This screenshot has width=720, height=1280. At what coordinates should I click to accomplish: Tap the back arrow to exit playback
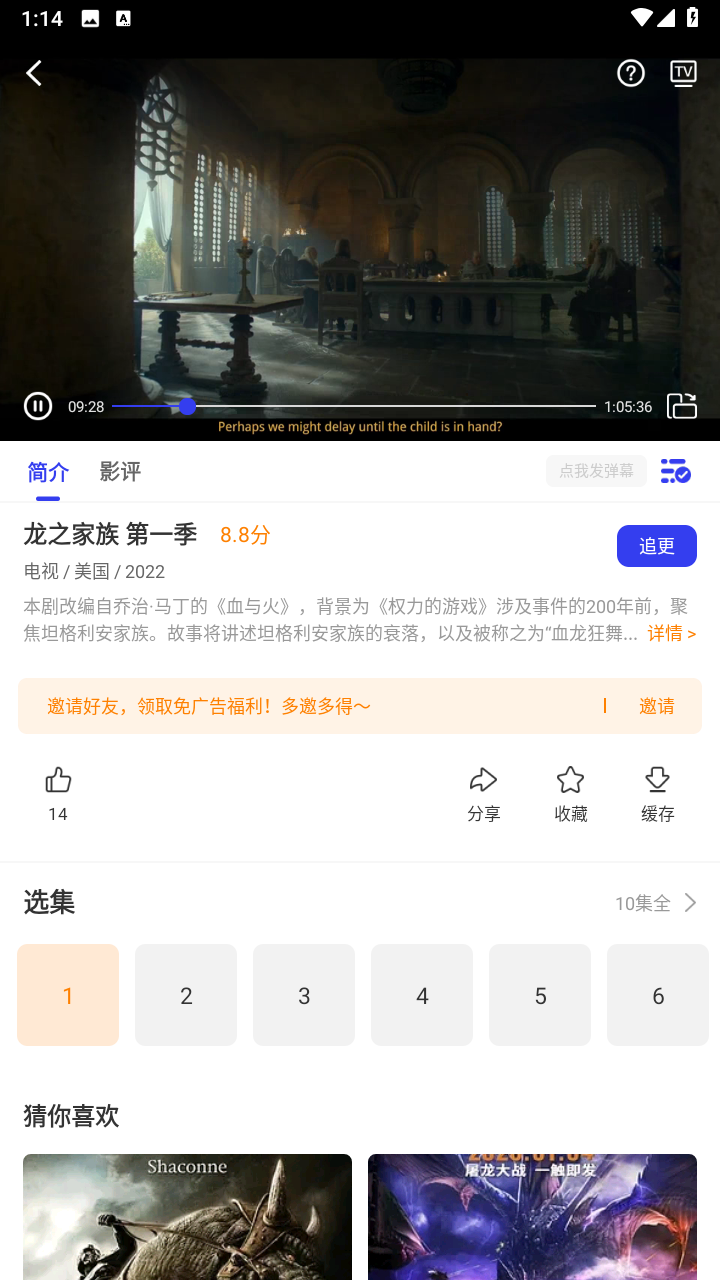pyautogui.click(x=33, y=72)
